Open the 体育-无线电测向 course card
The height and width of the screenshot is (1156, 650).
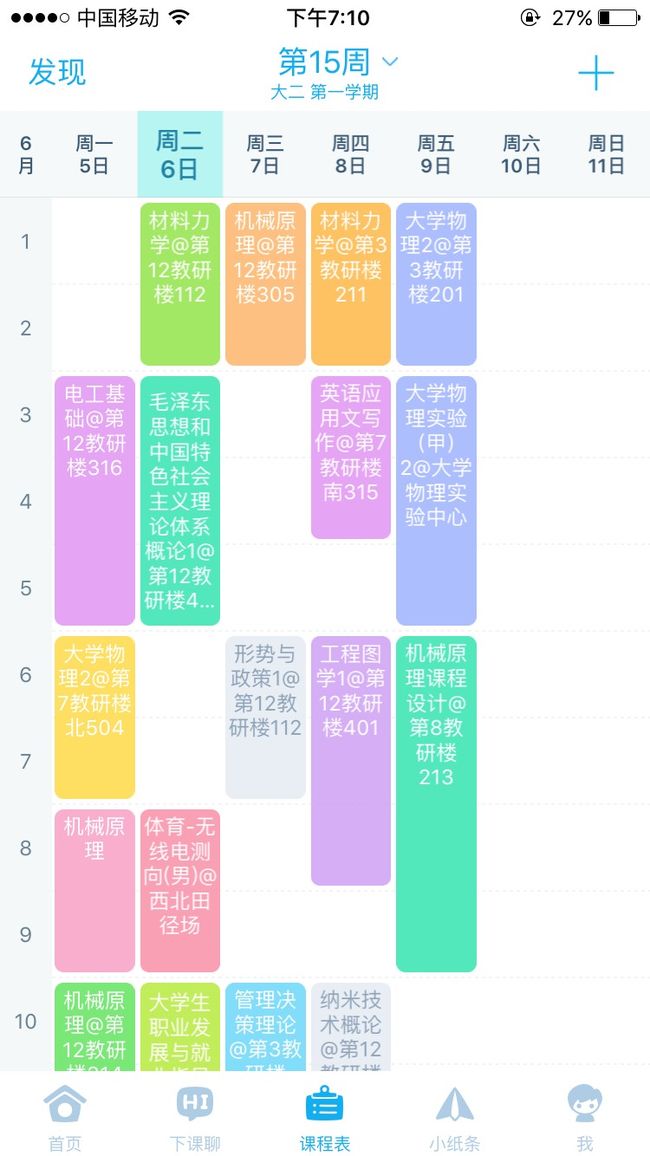click(x=180, y=891)
